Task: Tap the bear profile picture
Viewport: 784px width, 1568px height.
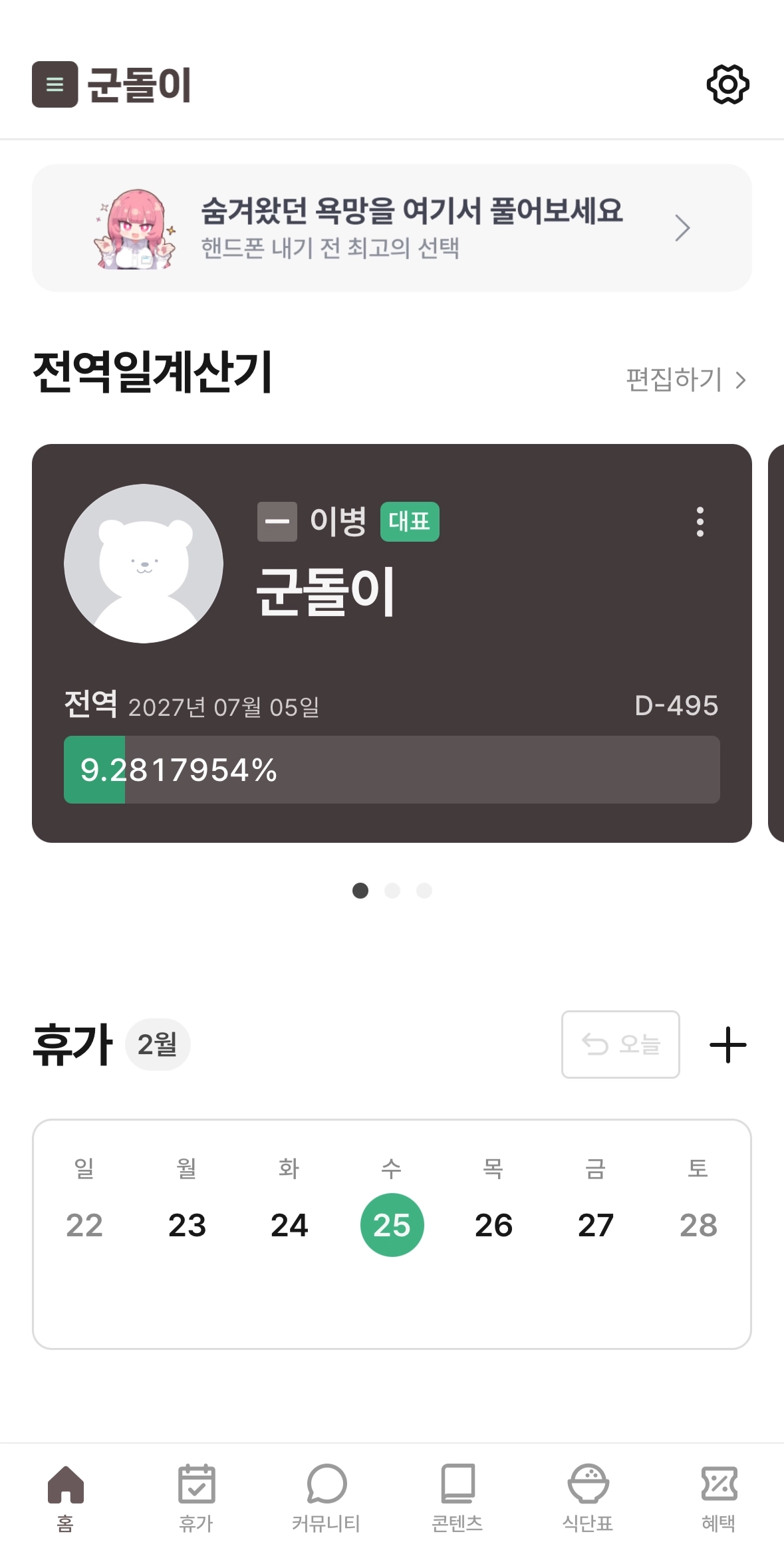Action: tap(144, 564)
